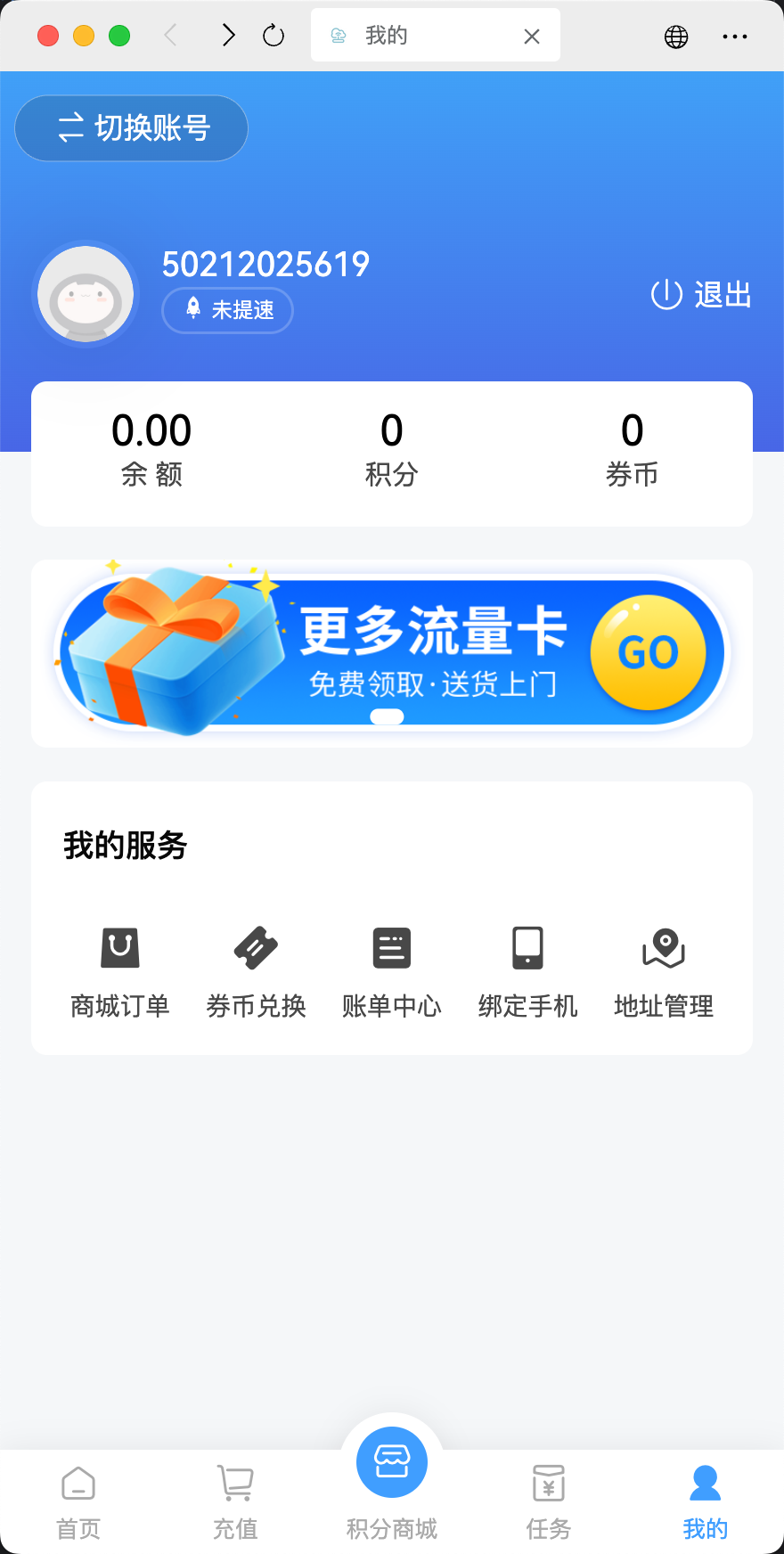The height and width of the screenshot is (1554, 784).
Task: Select the carousel indicator dot under the banner
Action: coord(388,716)
